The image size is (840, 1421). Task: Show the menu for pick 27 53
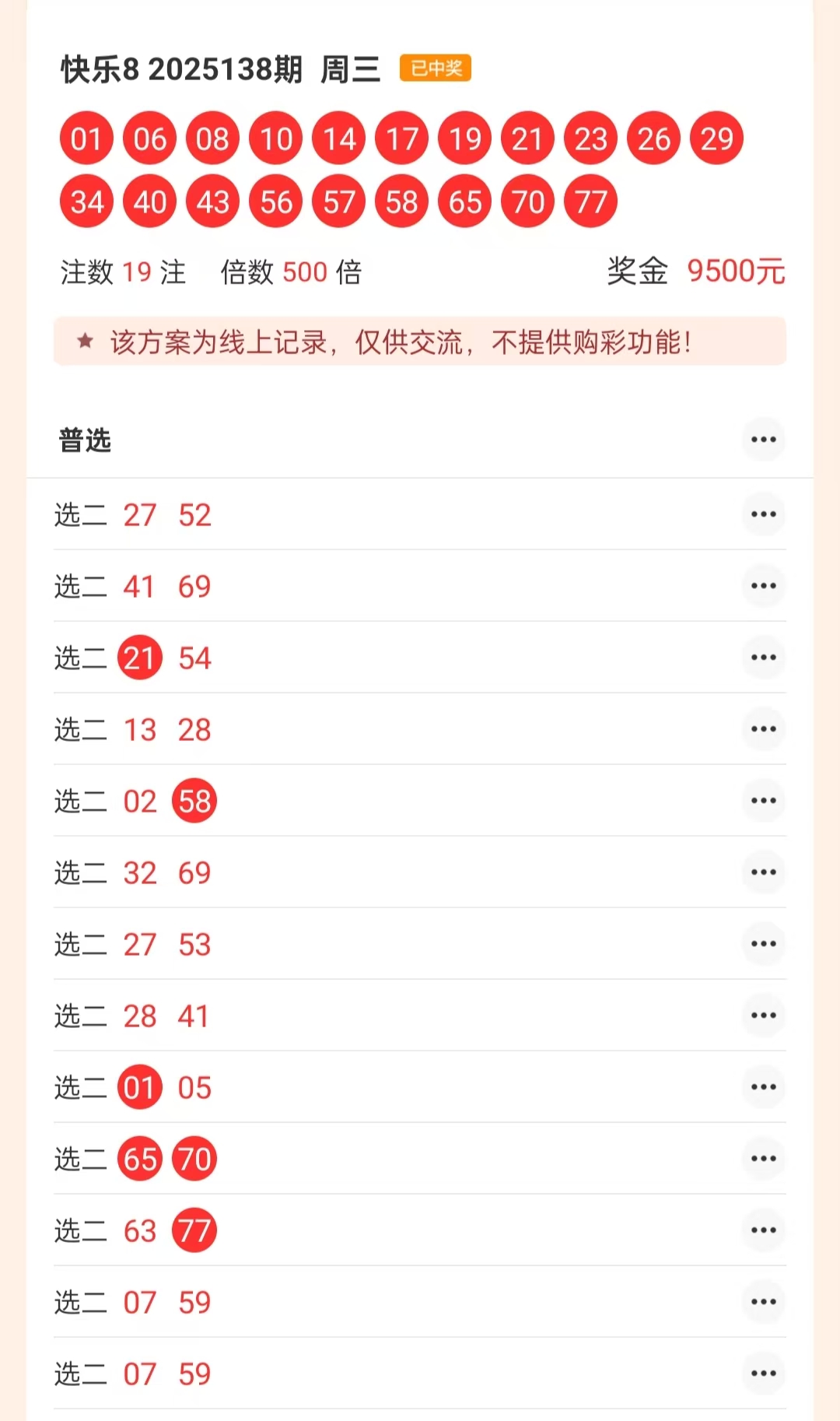(763, 944)
